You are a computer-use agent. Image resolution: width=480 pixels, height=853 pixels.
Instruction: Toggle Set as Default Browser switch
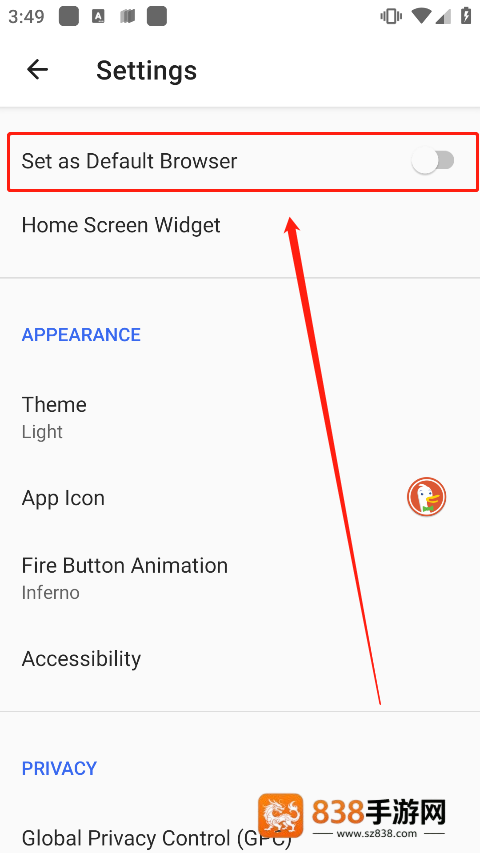[433, 161]
